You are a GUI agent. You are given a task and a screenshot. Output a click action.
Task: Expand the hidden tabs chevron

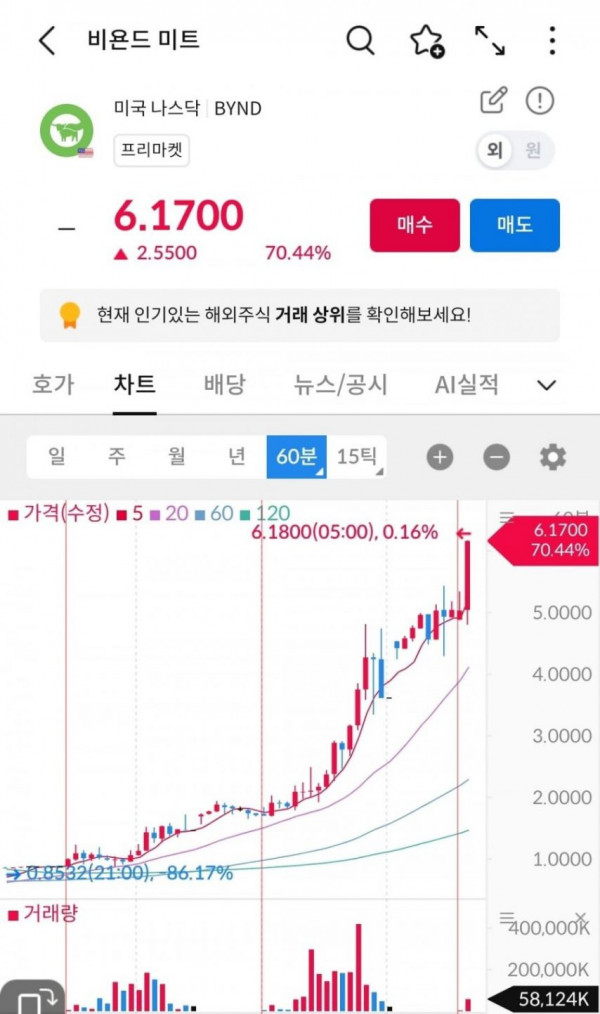pos(546,385)
